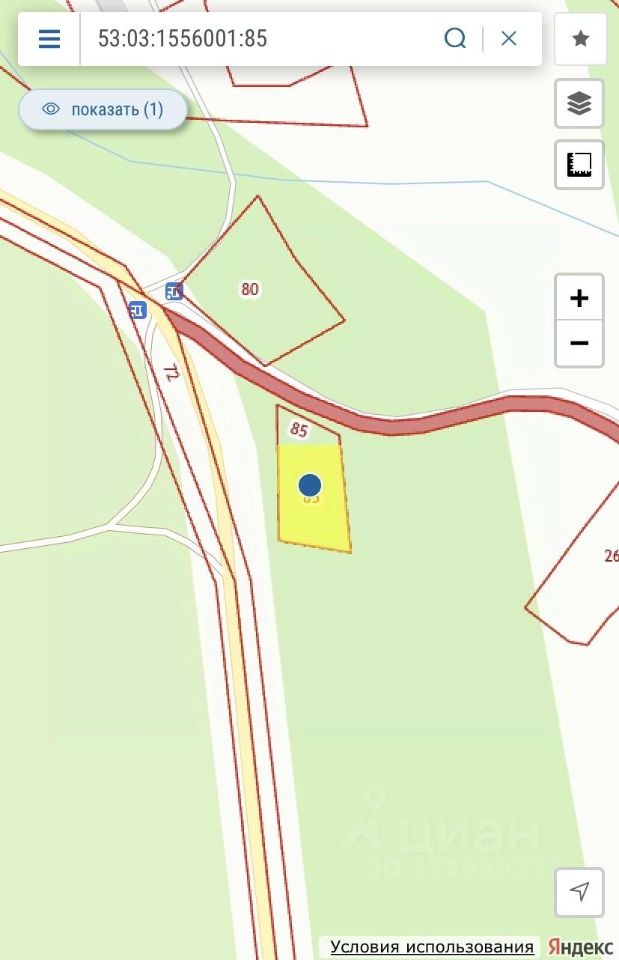Open "Условия использования" link
This screenshot has width=619, height=960.
(x=432, y=947)
